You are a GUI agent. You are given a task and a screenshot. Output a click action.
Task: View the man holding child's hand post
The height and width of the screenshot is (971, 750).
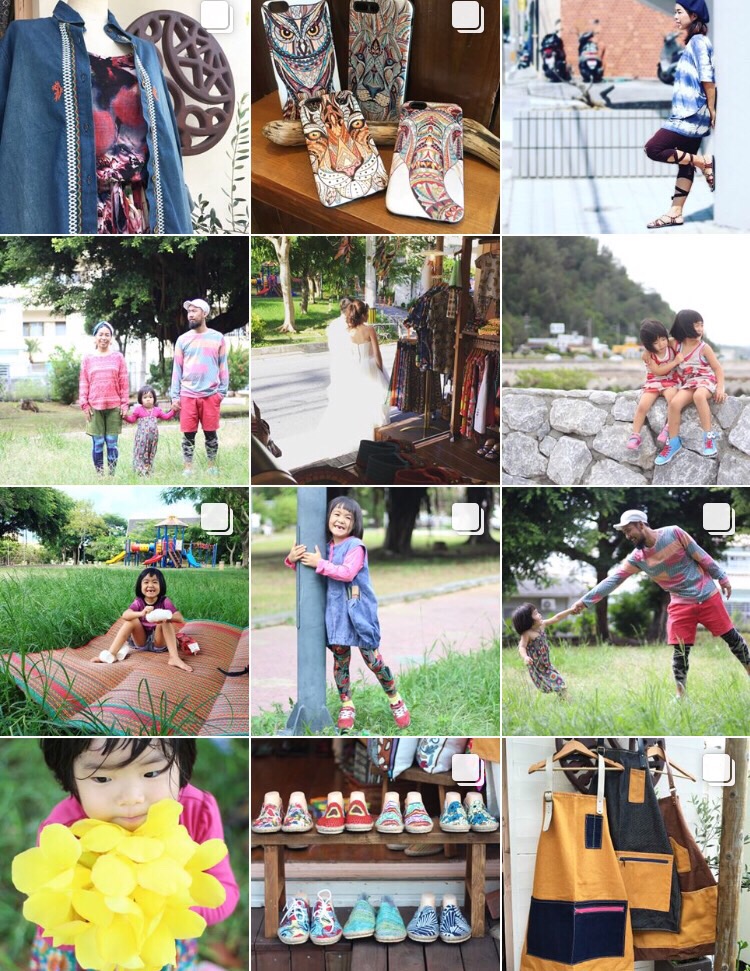coord(626,611)
